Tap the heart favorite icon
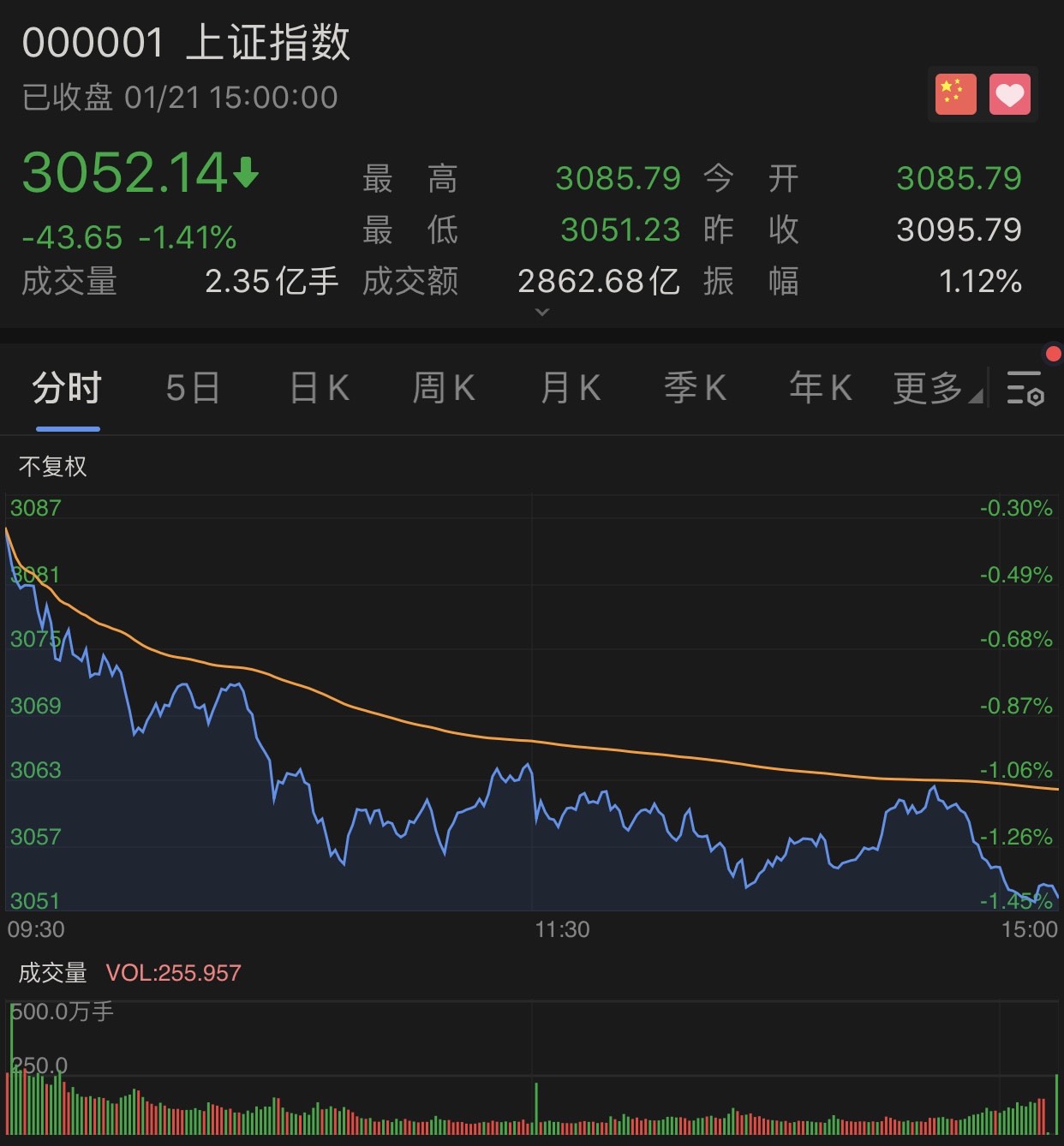The height and width of the screenshot is (1146, 1064). 1011,93
